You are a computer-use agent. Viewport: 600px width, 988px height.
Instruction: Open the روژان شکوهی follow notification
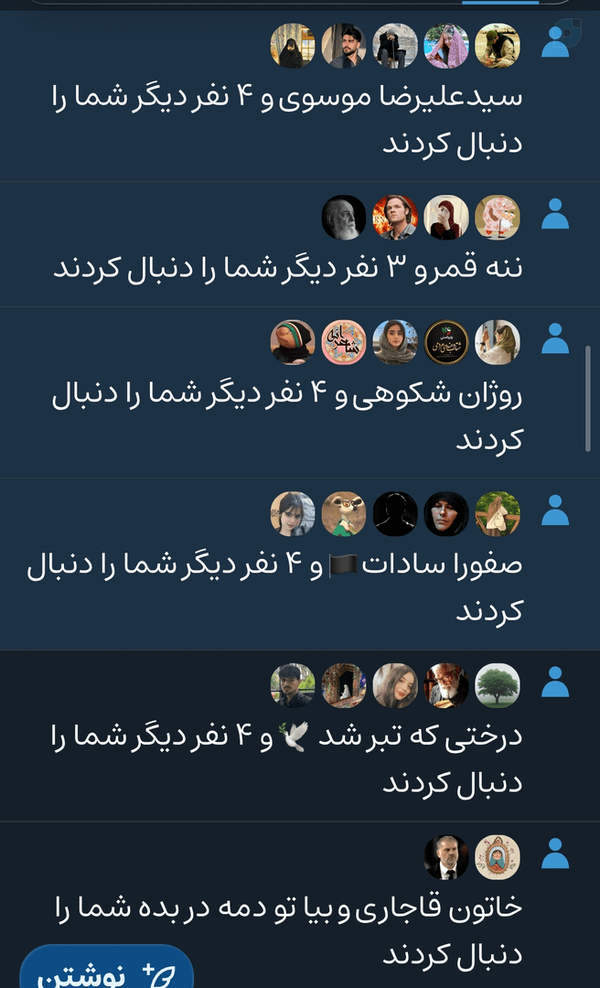300,393
